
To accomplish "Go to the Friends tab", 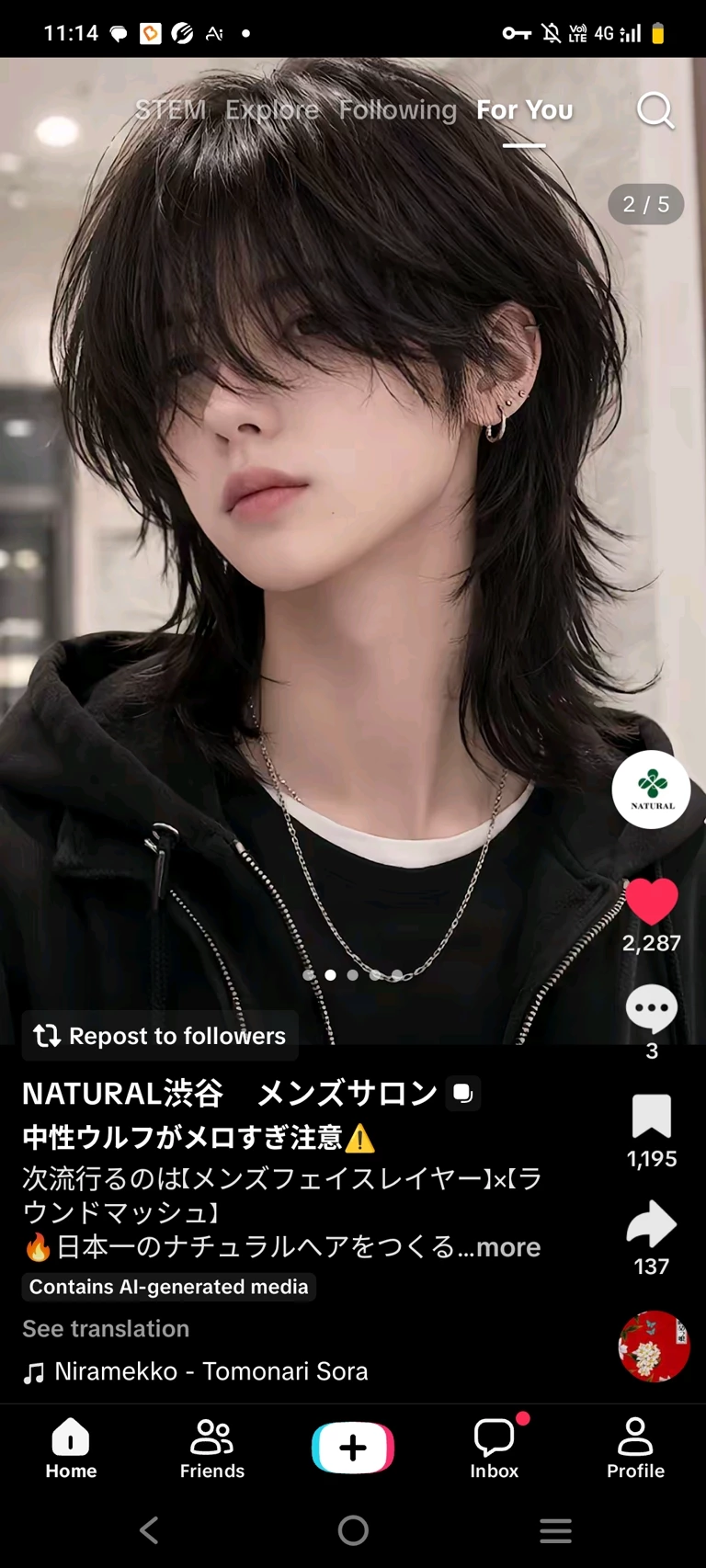I will click(212, 1449).
